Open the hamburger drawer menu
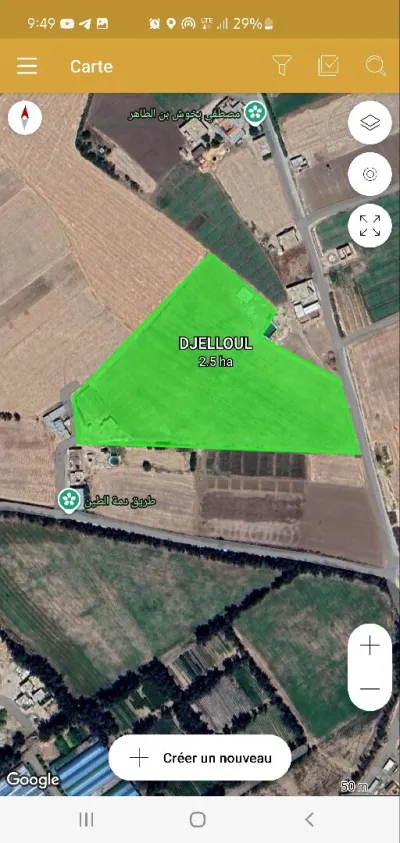Viewport: 400px width, 843px height. coord(27,67)
